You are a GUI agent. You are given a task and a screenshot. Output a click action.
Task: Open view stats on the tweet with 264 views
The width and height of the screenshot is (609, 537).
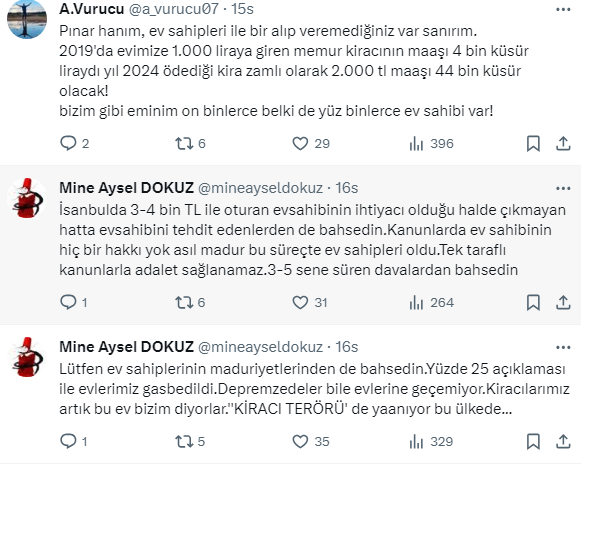417,302
